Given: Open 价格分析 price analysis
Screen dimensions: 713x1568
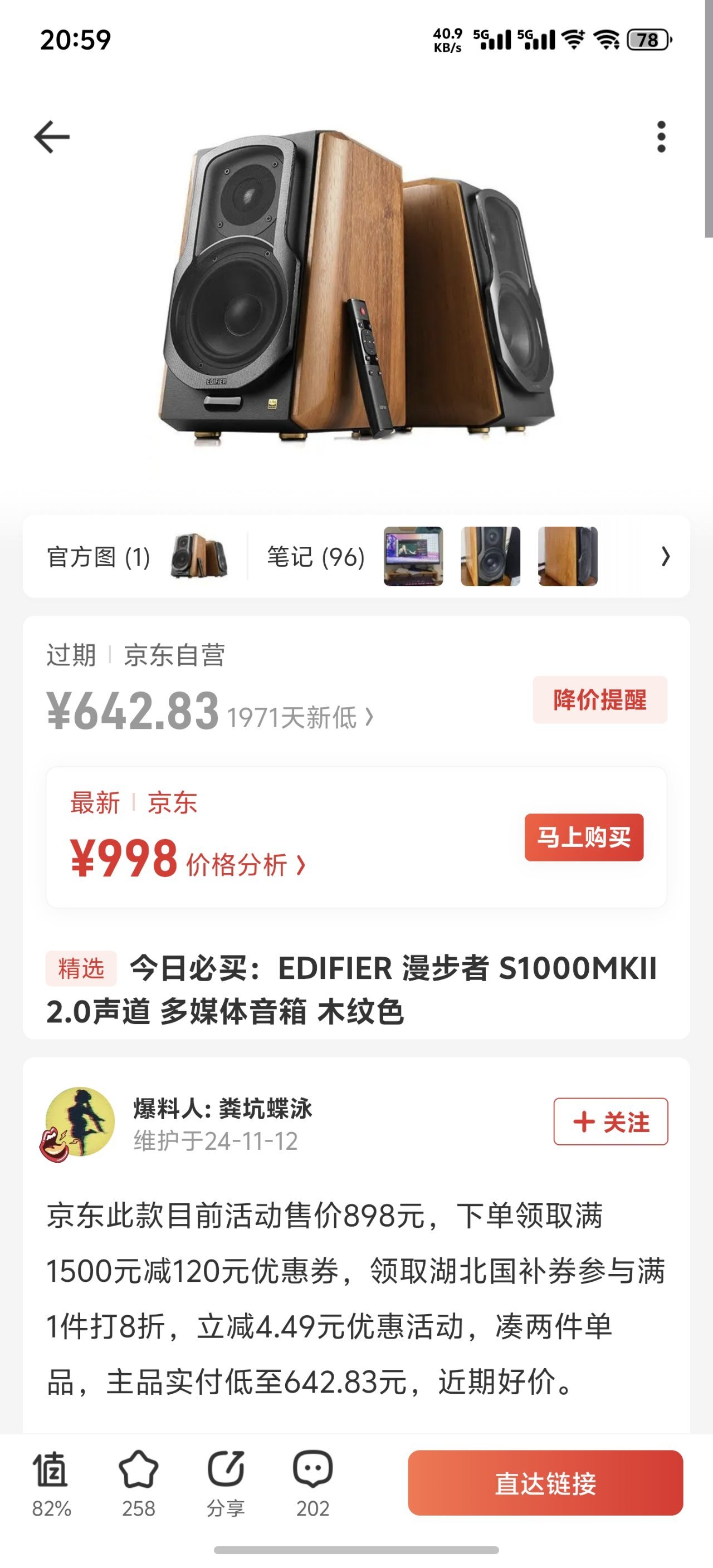Looking at the screenshot, I should point(246,865).
